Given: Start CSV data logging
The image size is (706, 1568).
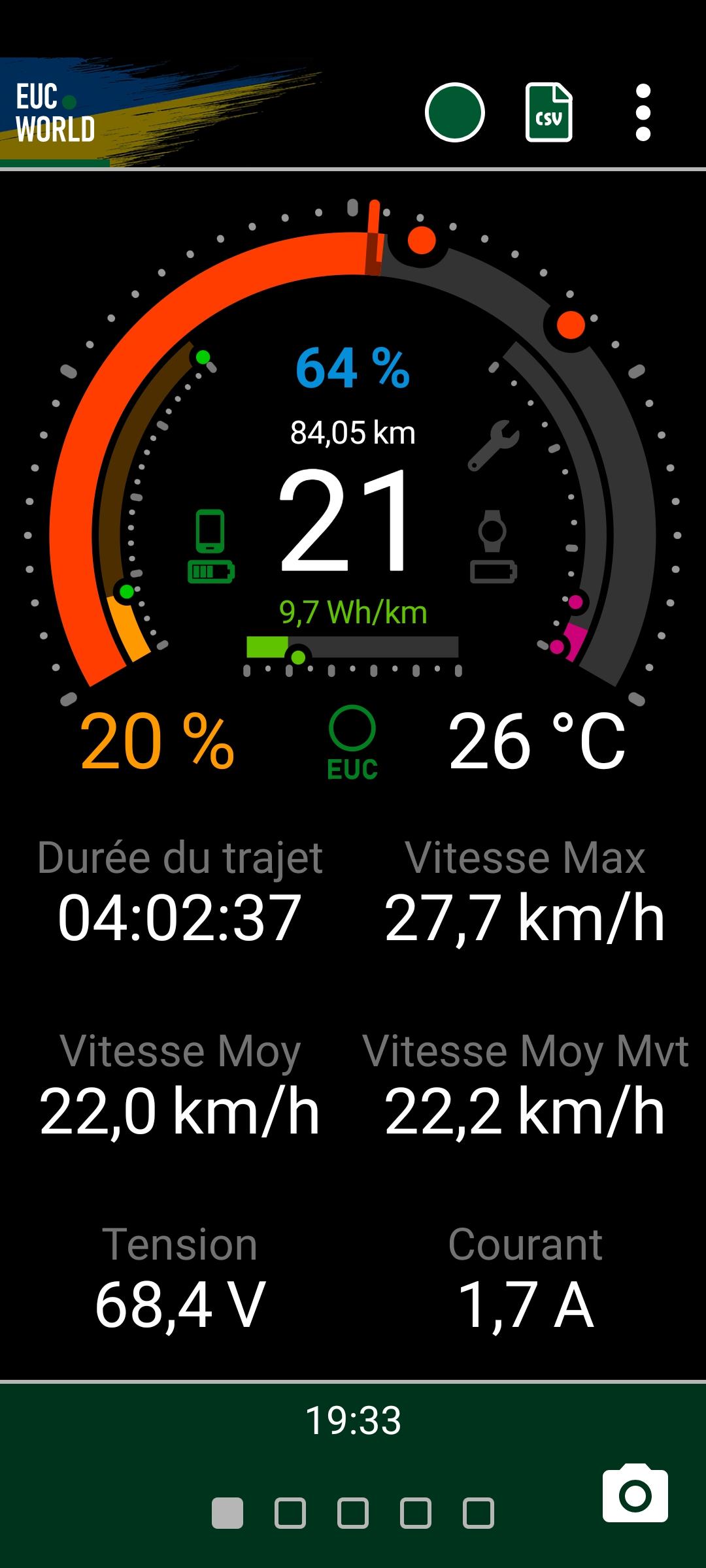Looking at the screenshot, I should 549,112.
